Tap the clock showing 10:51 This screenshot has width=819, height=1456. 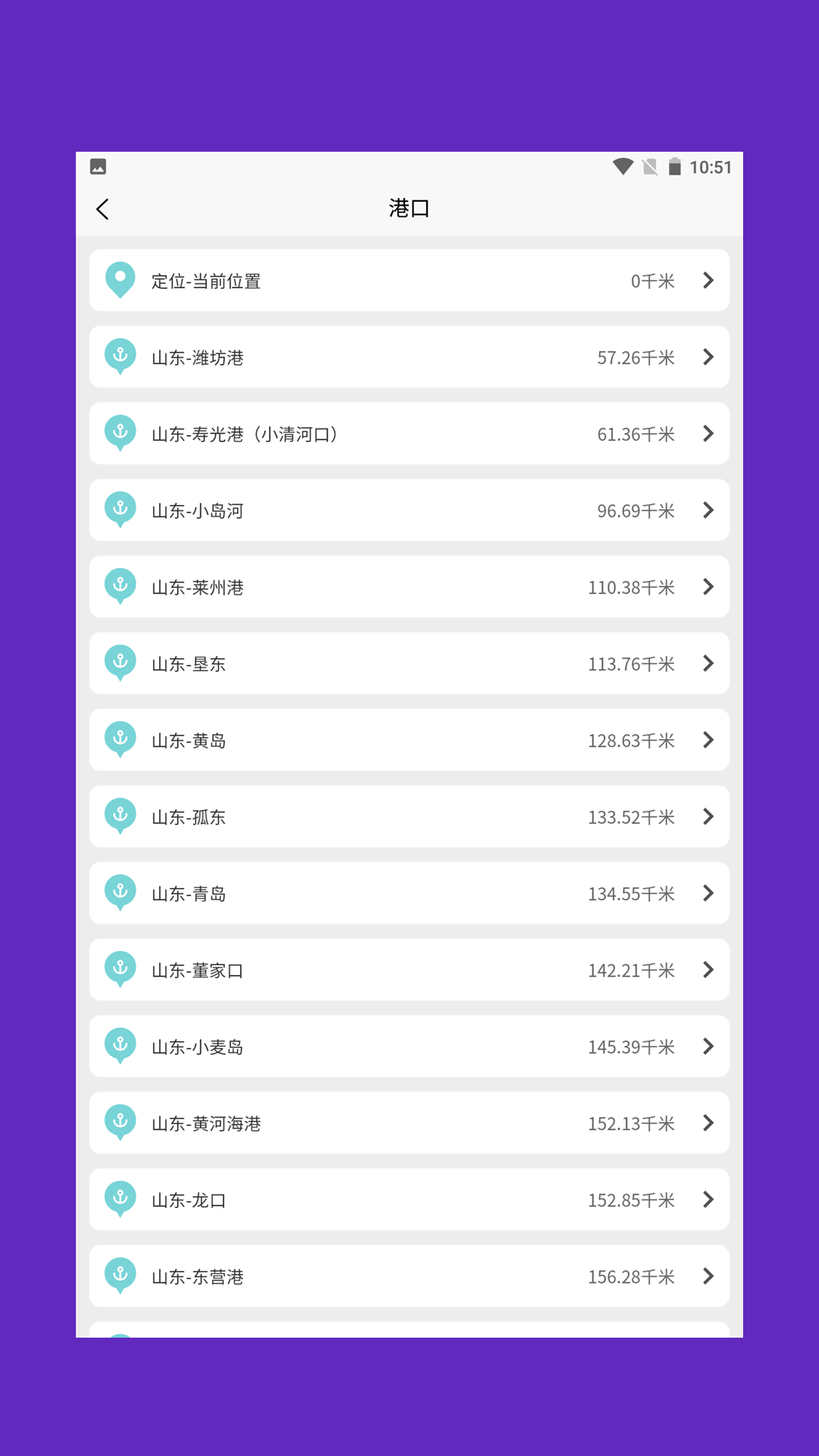711,167
